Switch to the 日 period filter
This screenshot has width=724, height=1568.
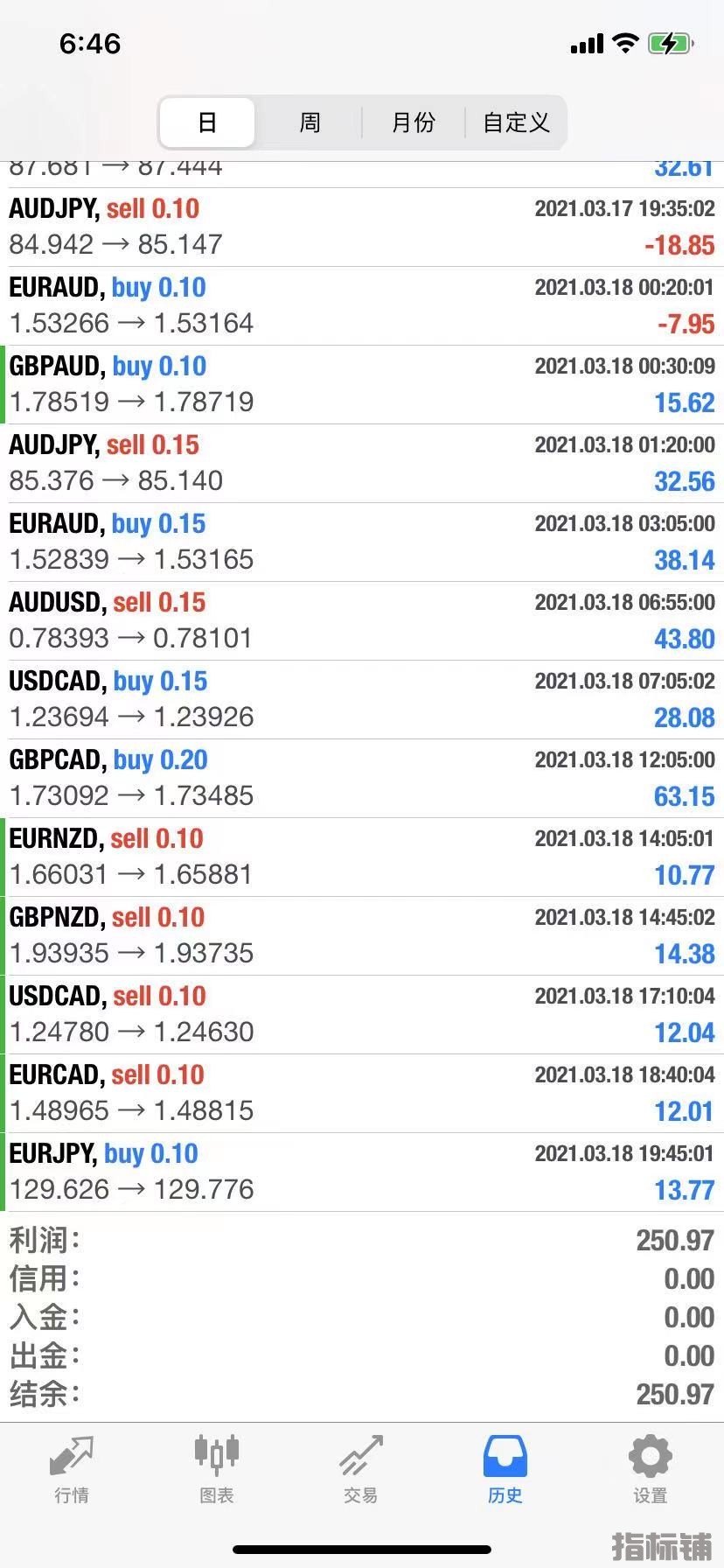pyautogui.click(x=207, y=122)
